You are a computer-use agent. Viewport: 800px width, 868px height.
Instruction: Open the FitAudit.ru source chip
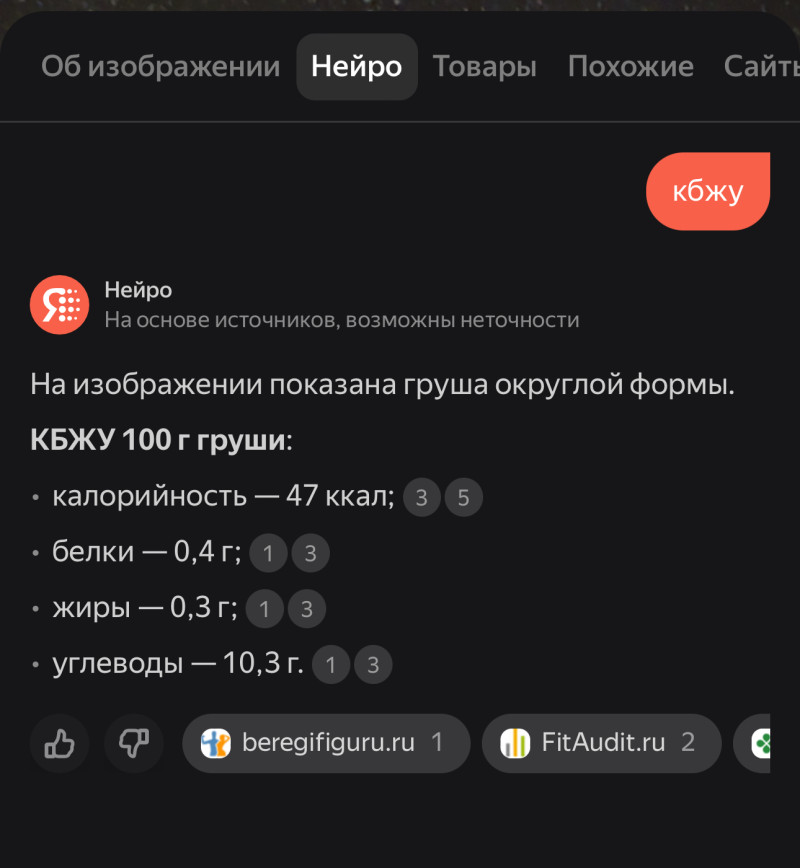[x=600, y=743]
